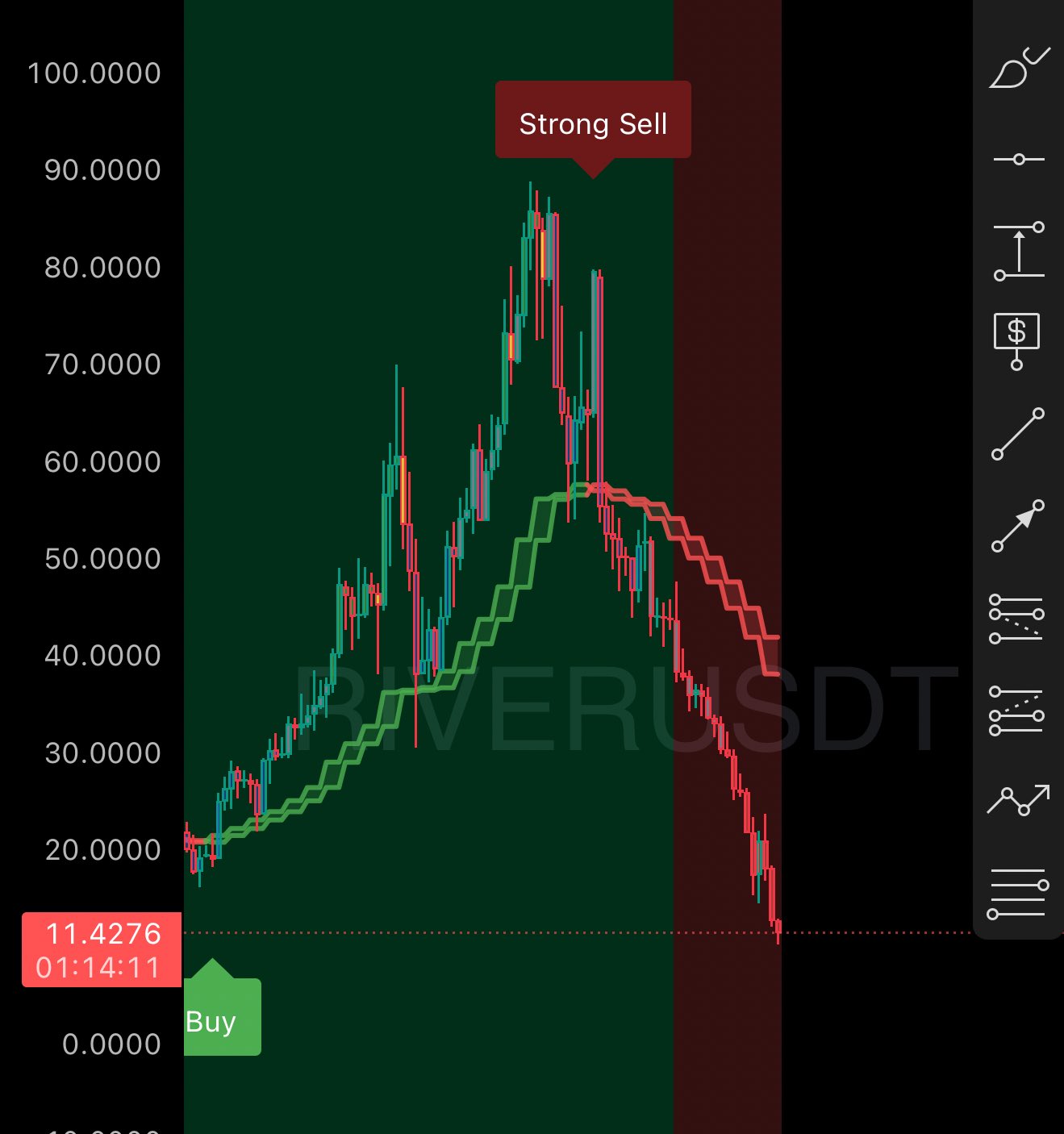Pick the zigzag path arrow tool
Screen dimensions: 1064x1134
(x=1017, y=800)
